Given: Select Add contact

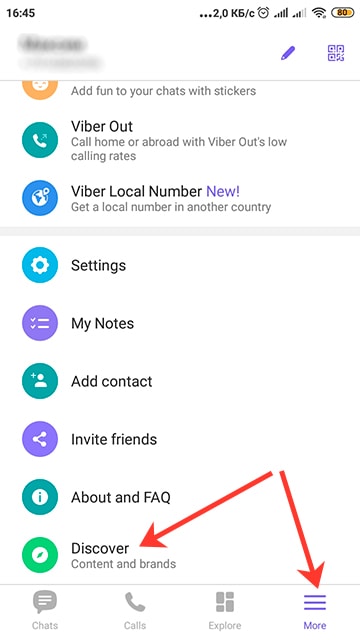Looking at the screenshot, I should point(180,381).
